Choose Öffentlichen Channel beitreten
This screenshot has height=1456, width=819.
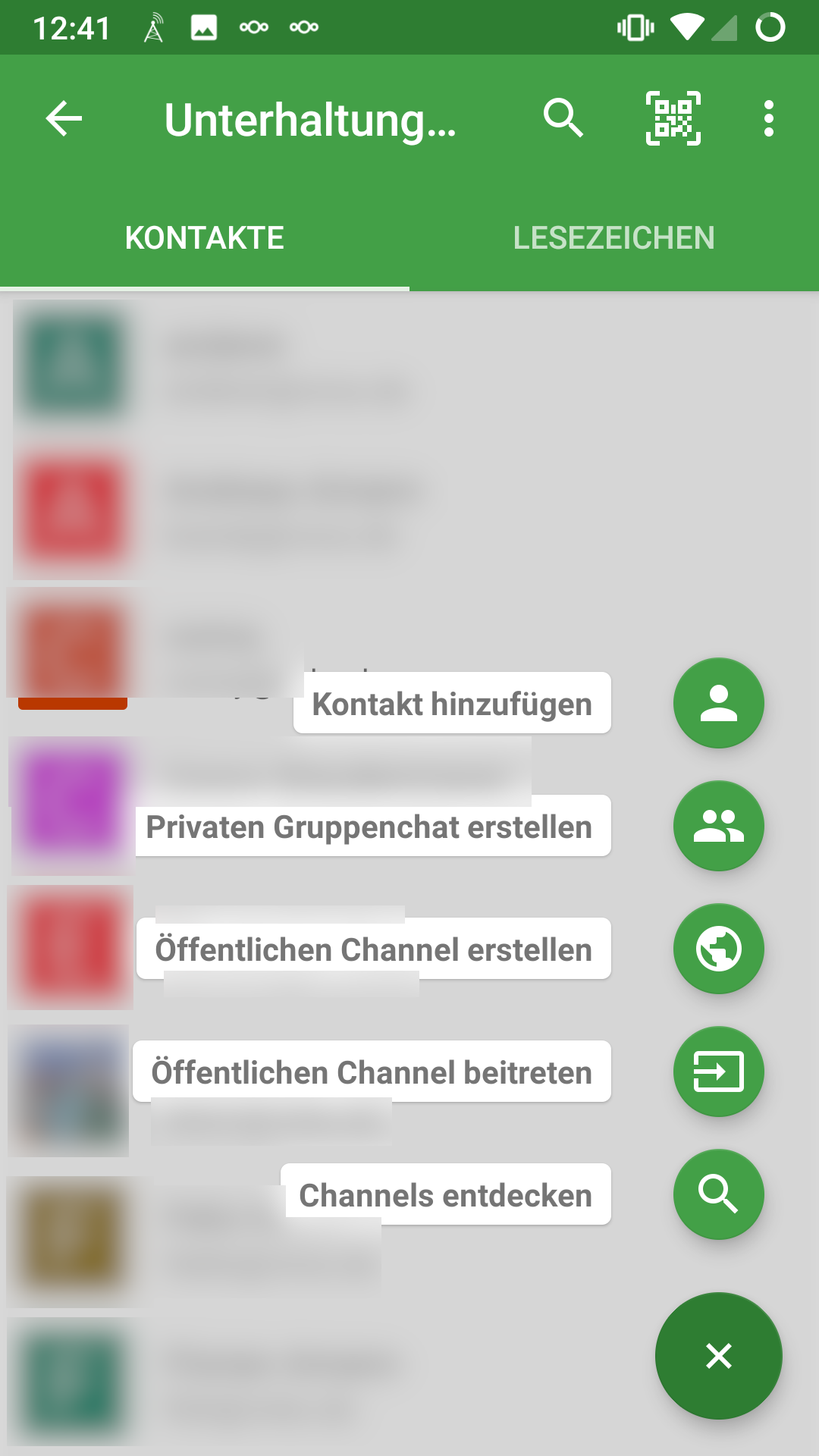(372, 1072)
